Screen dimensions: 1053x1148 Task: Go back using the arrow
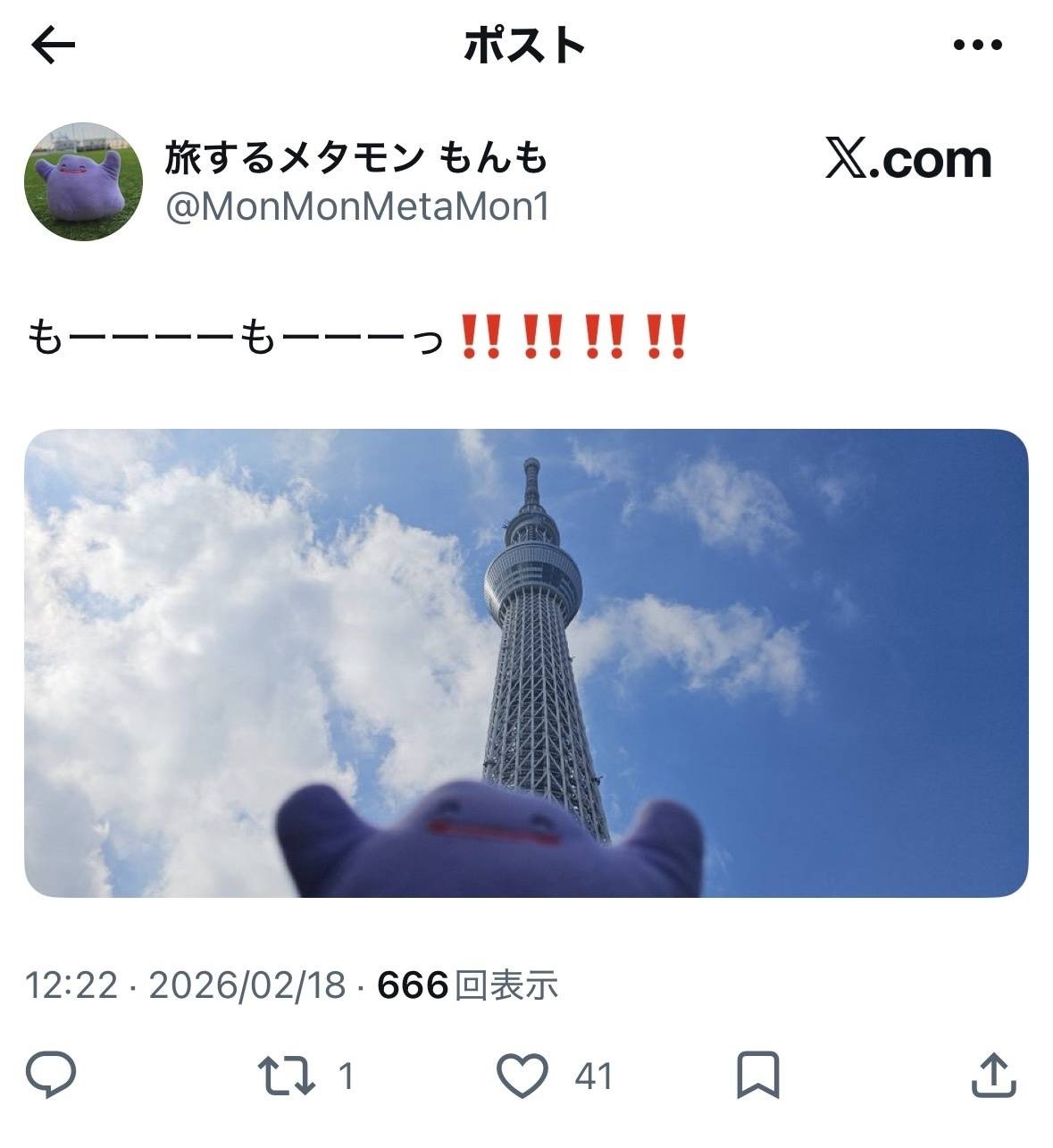click(x=53, y=46)
